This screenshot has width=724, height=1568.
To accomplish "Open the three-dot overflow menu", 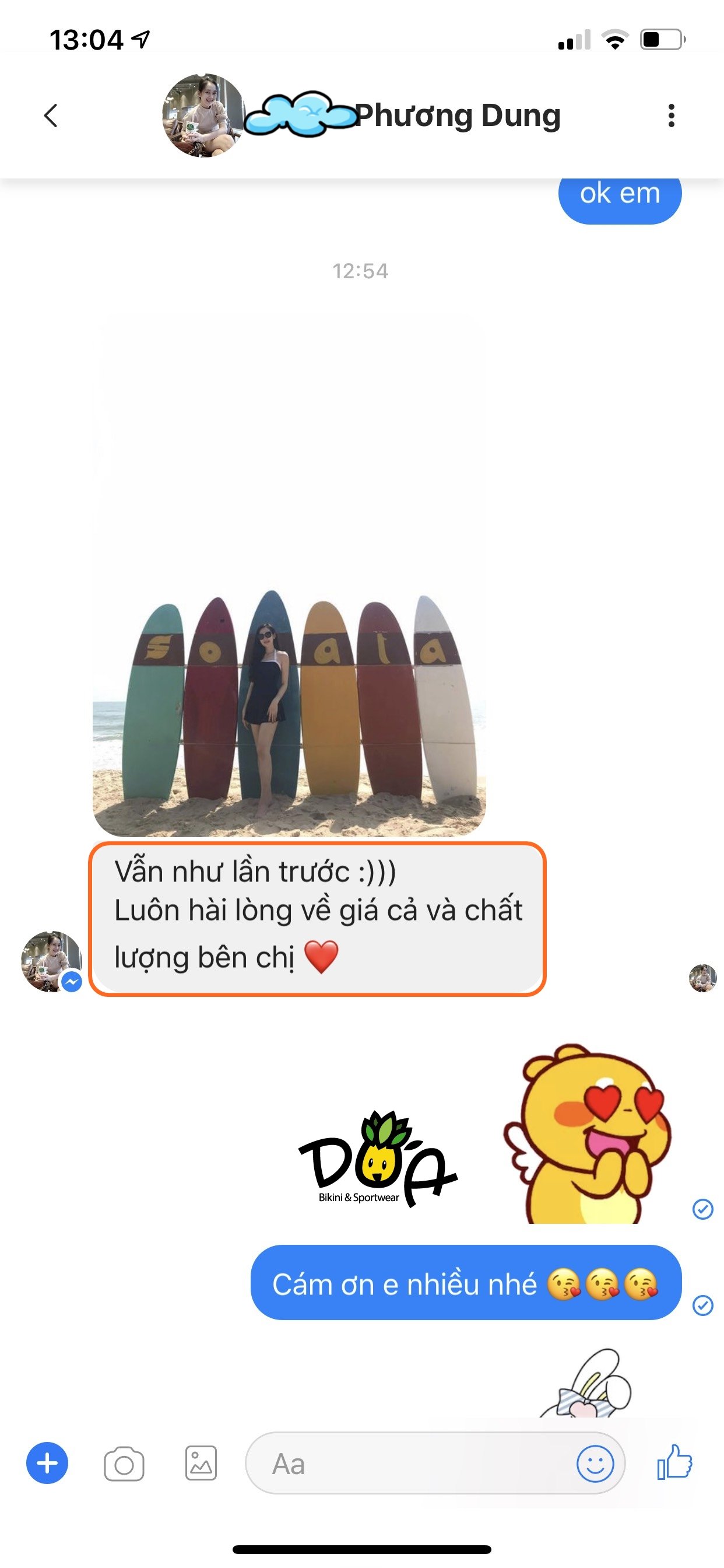I will pos(671,115).
